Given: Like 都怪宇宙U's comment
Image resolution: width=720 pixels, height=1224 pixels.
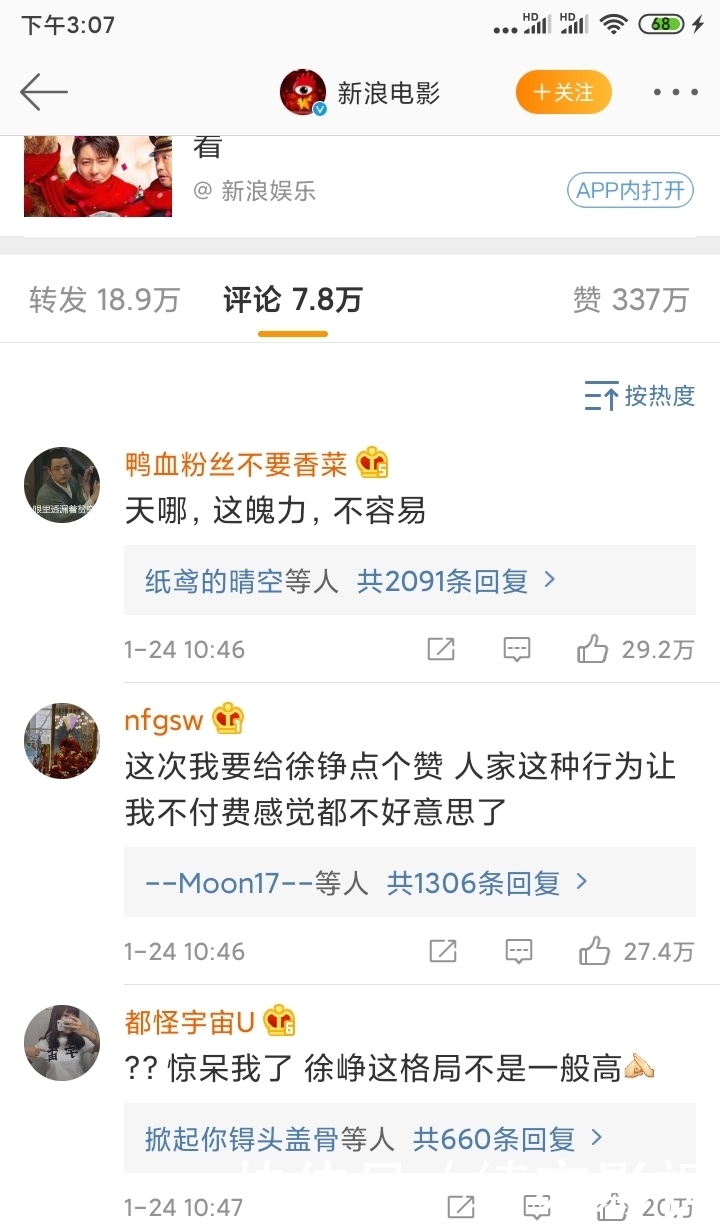Looking at the screenshot, I should [609, 1207].
